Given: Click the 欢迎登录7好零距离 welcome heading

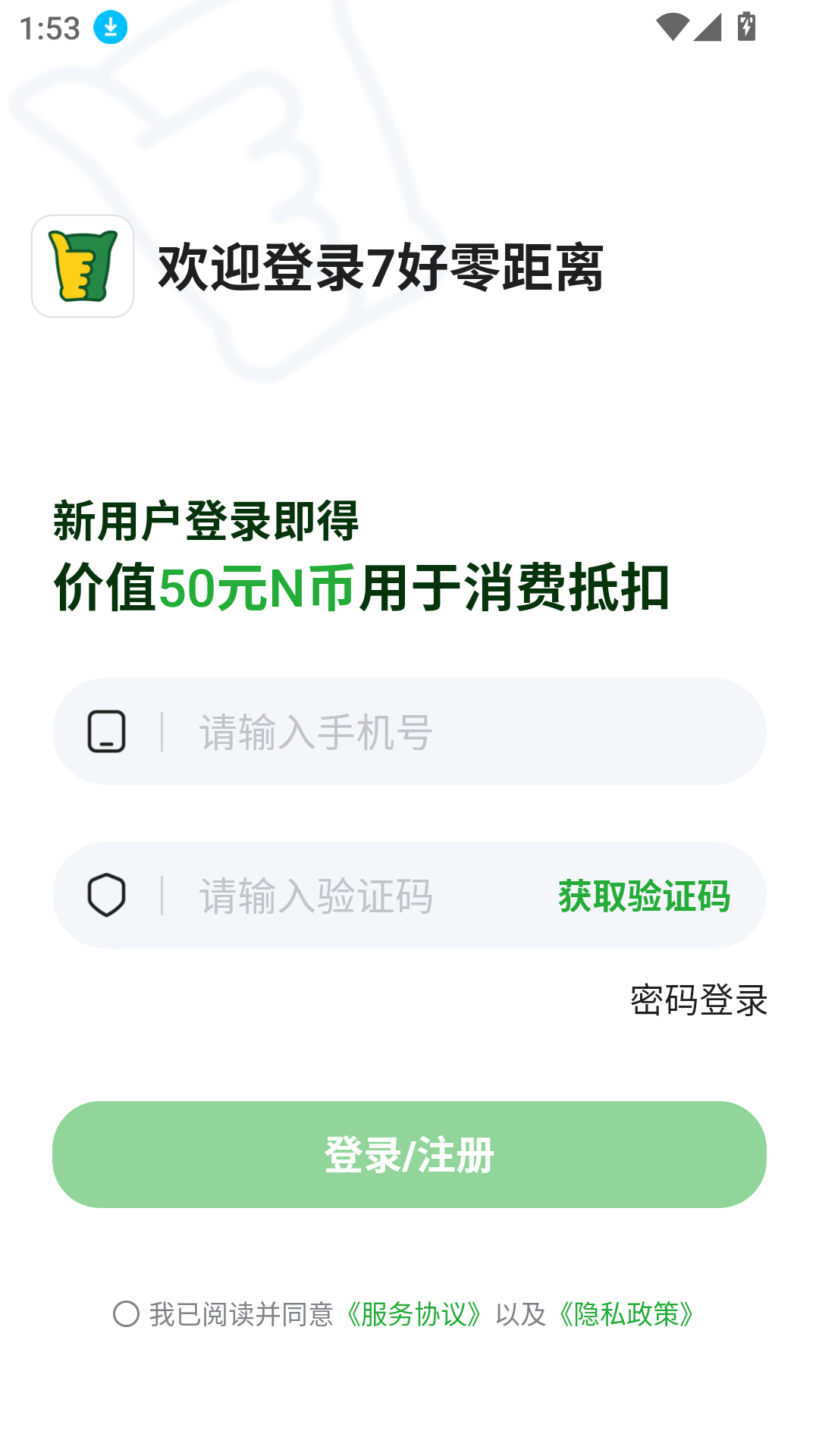Looking at the screenshot, I should (381, 266).
